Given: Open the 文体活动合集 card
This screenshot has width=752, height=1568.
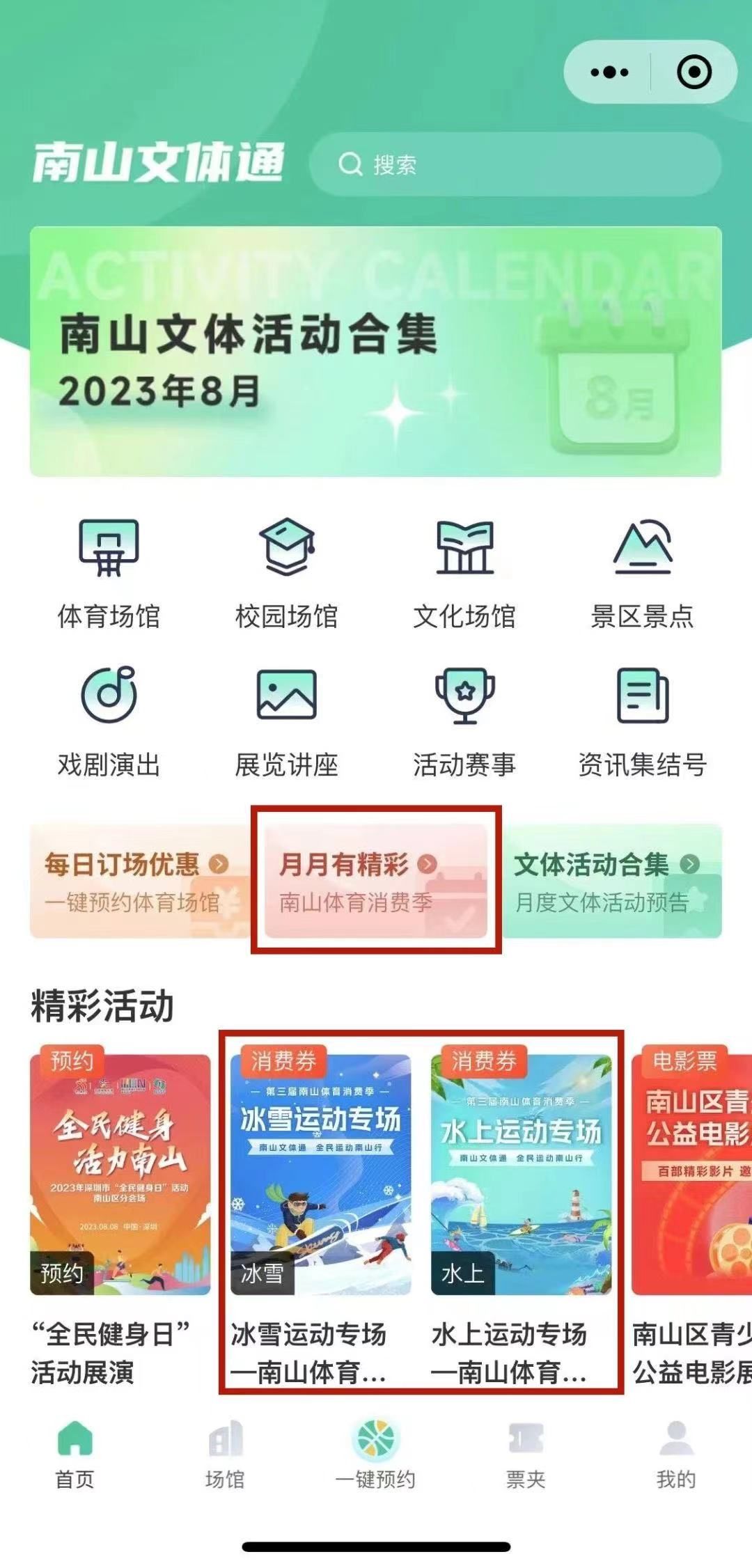Looking at the screenshot, I should click(611, 881).
